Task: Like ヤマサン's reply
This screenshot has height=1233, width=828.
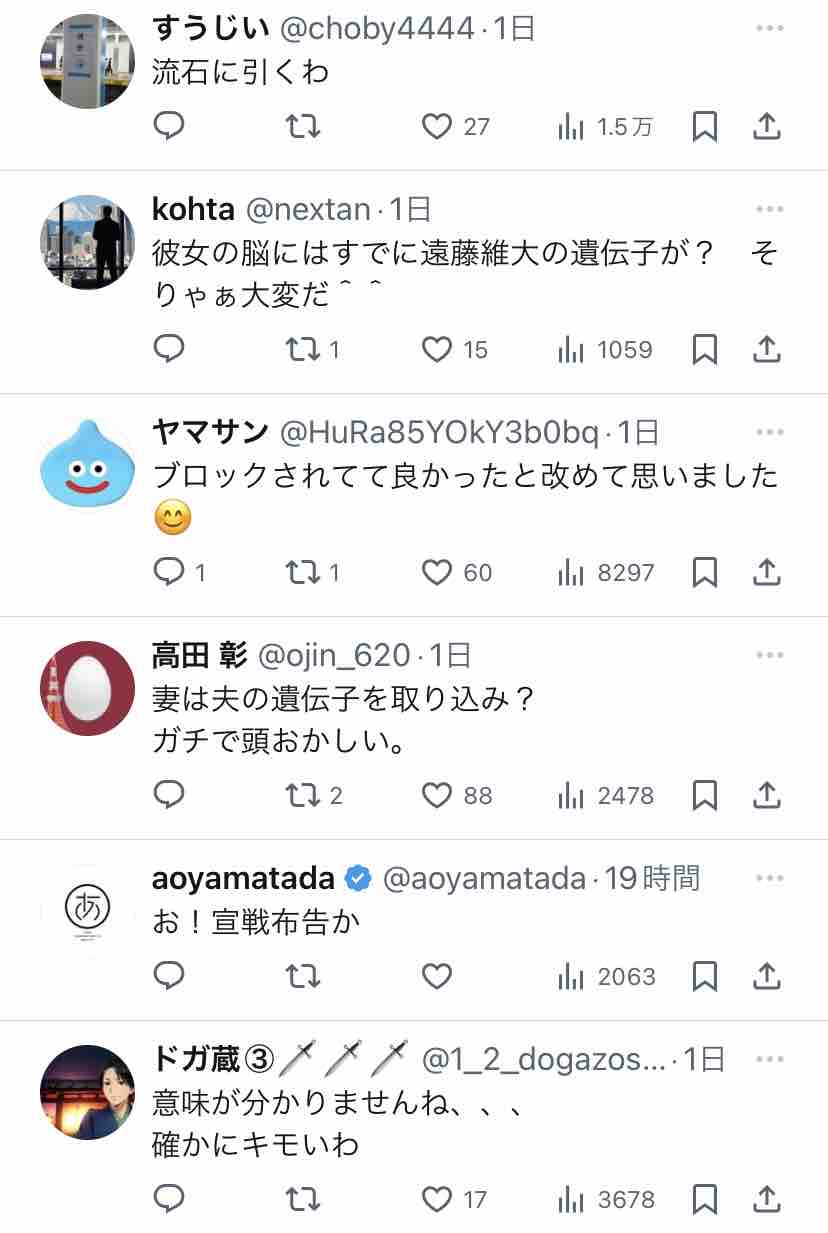Action: pos(437,572)
